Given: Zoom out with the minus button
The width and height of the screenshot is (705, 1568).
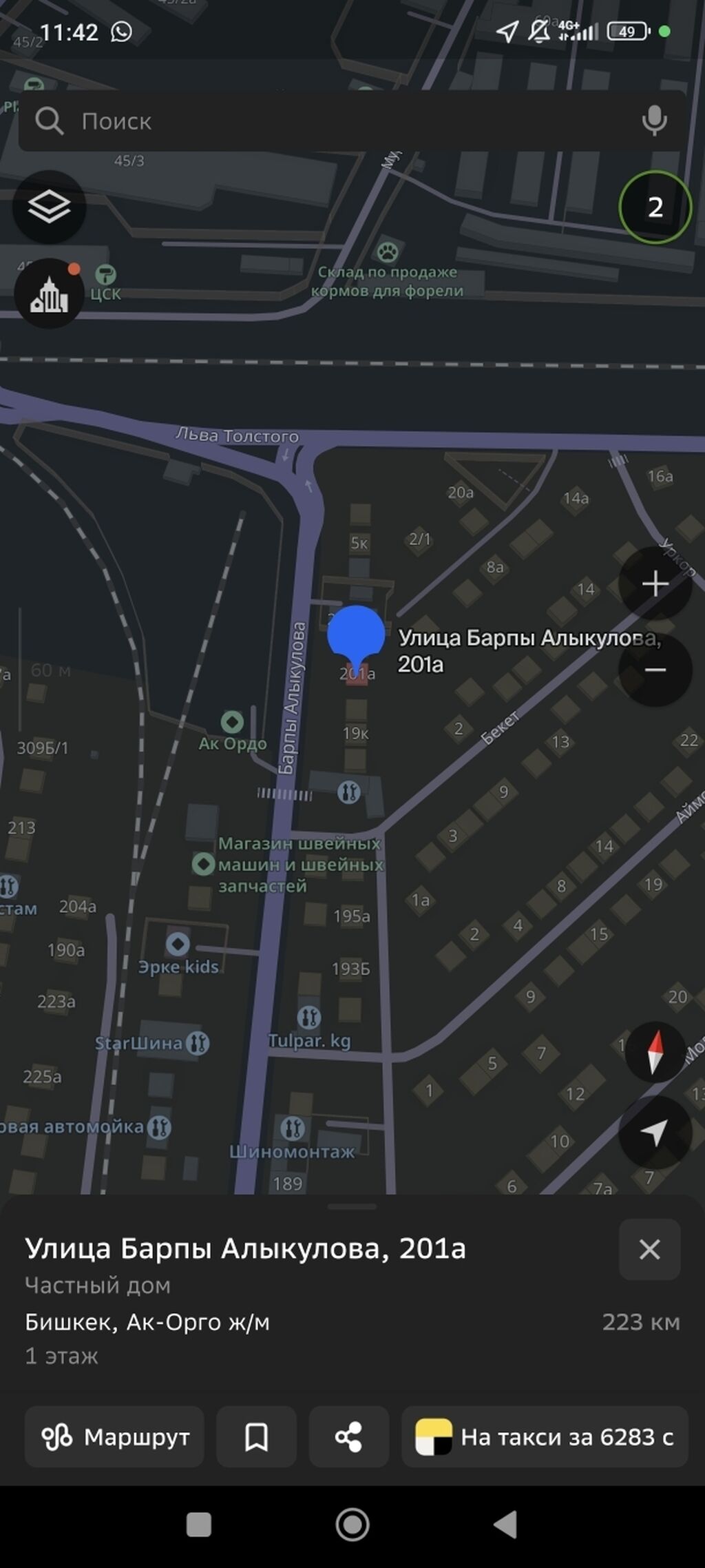Looking at the screenshot, I should (x=655, y=670).
